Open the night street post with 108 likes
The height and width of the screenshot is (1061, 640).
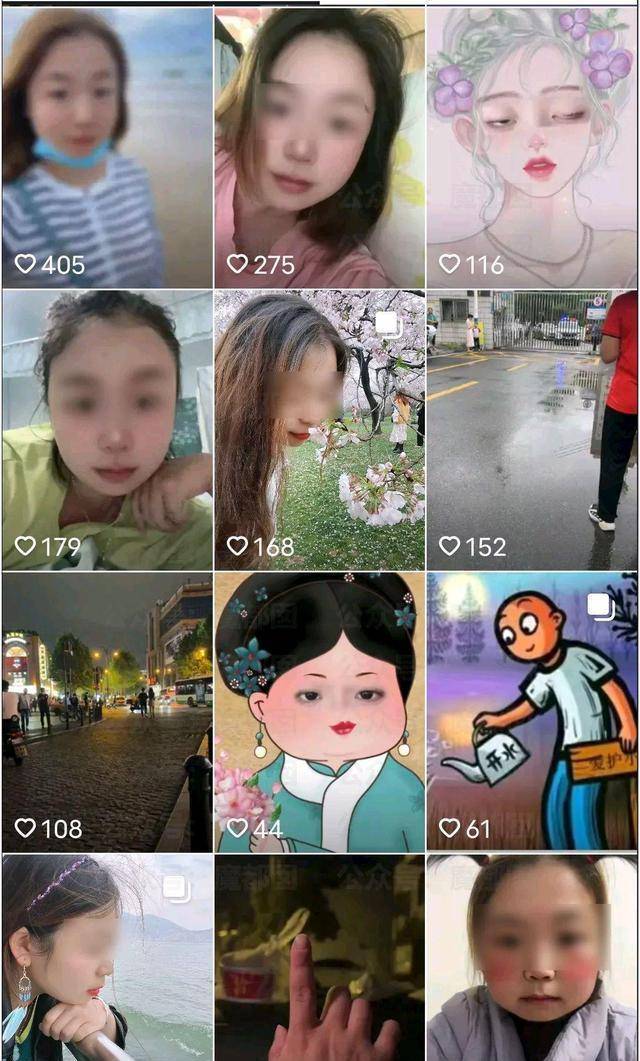[x=106, y=711]
